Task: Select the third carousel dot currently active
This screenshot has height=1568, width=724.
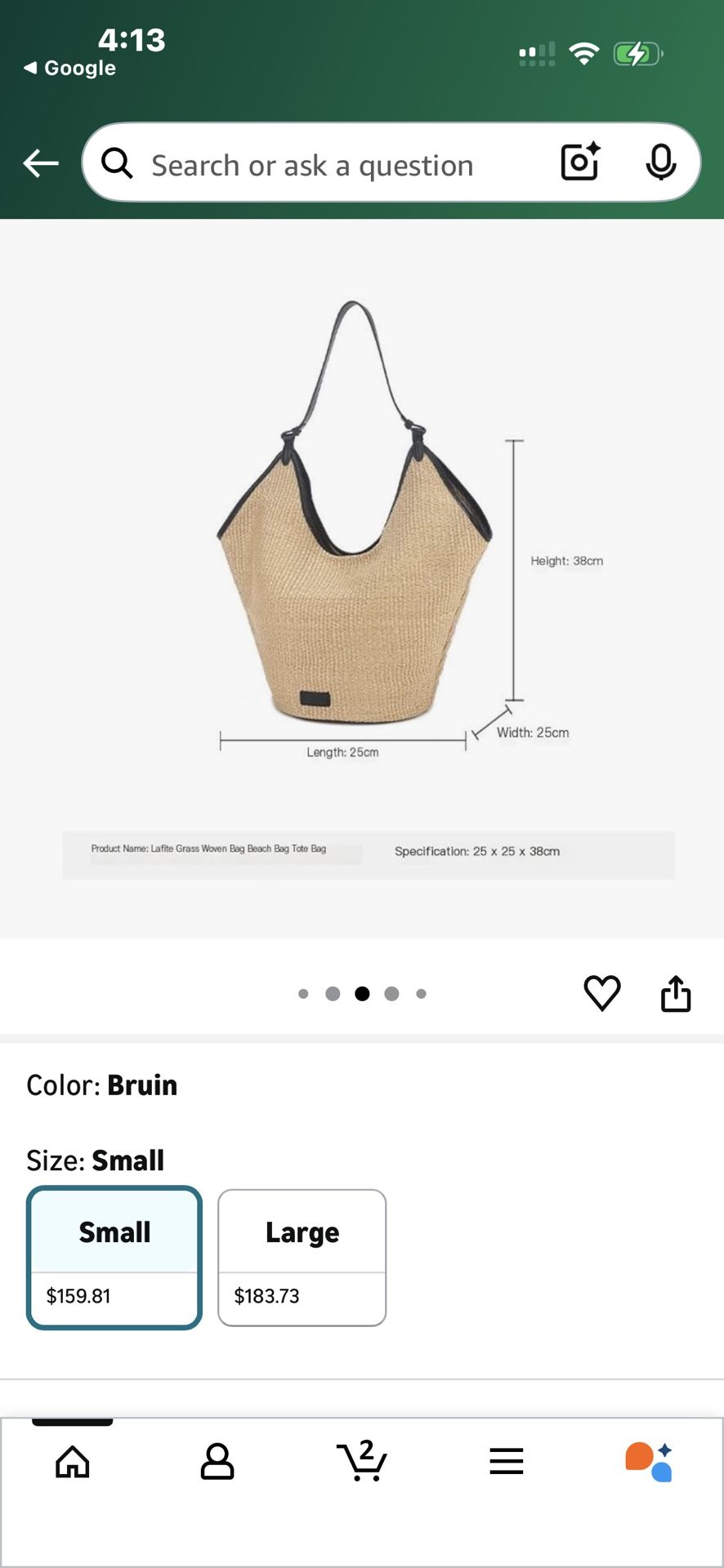Action: 363,993
